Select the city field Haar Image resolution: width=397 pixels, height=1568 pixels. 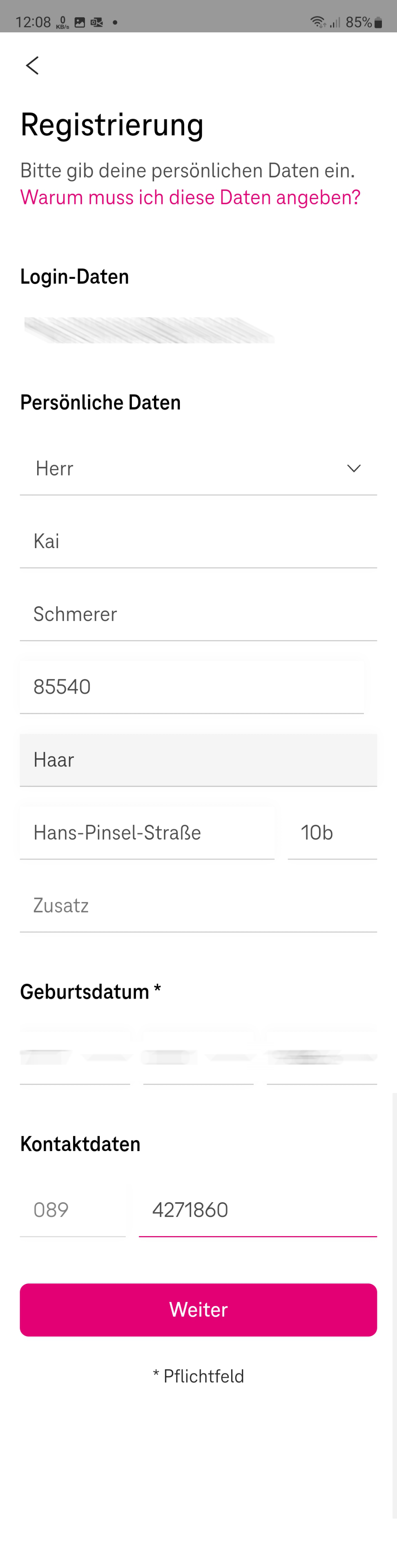click(198, 759)
